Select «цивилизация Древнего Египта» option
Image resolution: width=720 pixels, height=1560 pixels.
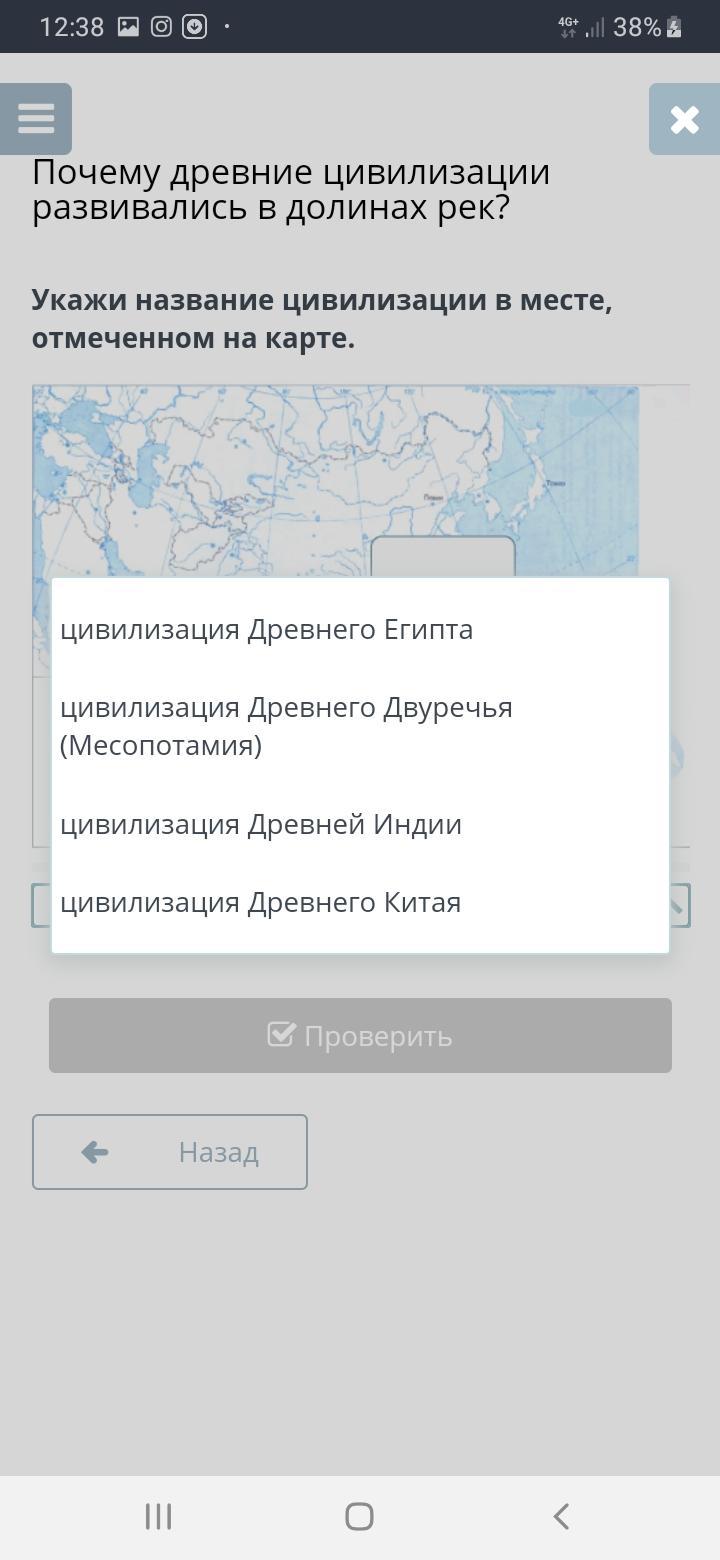point(360,630)
